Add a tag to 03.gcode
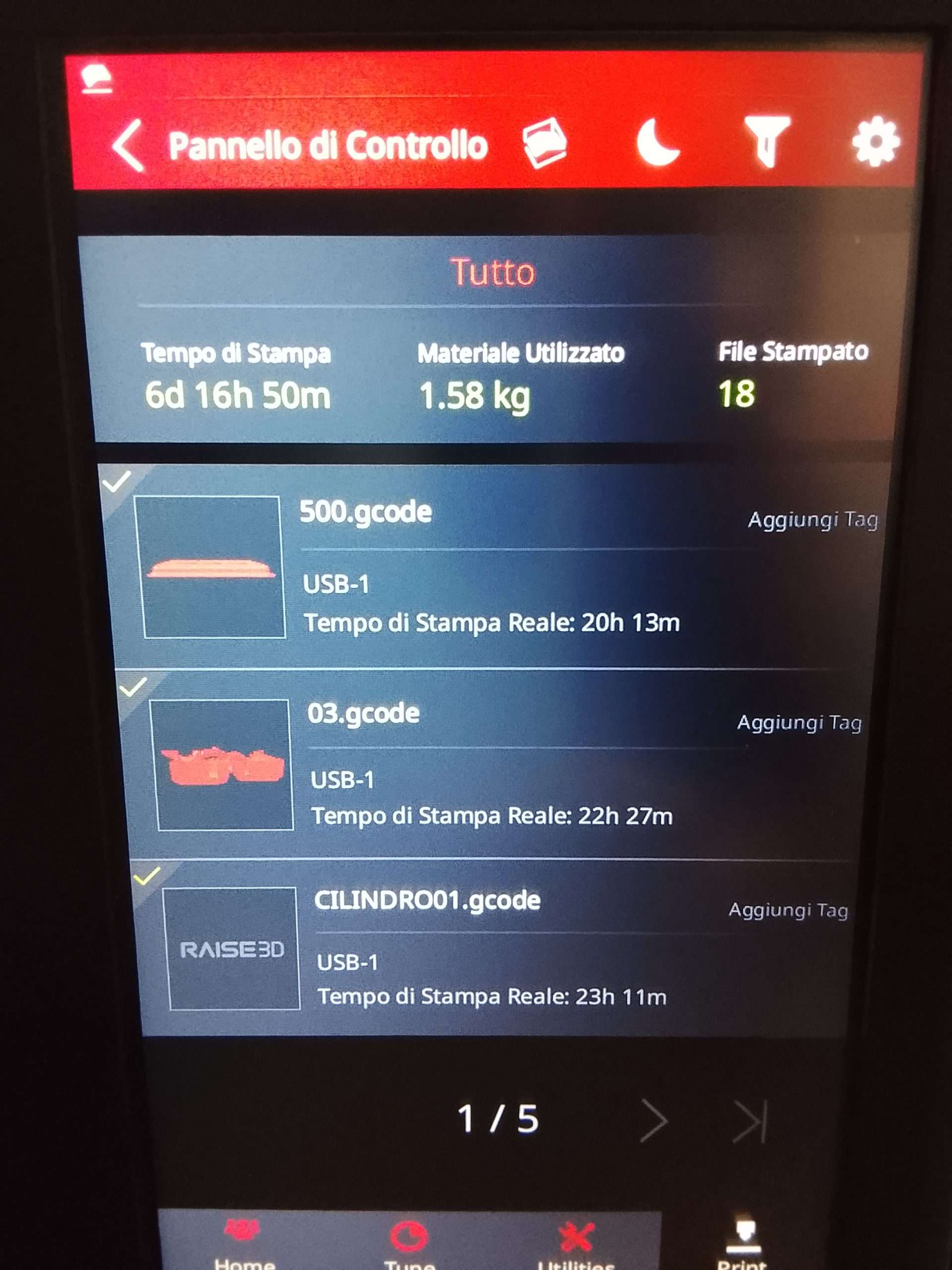This screenshot has width=952, height=1270. click(799, 722)
